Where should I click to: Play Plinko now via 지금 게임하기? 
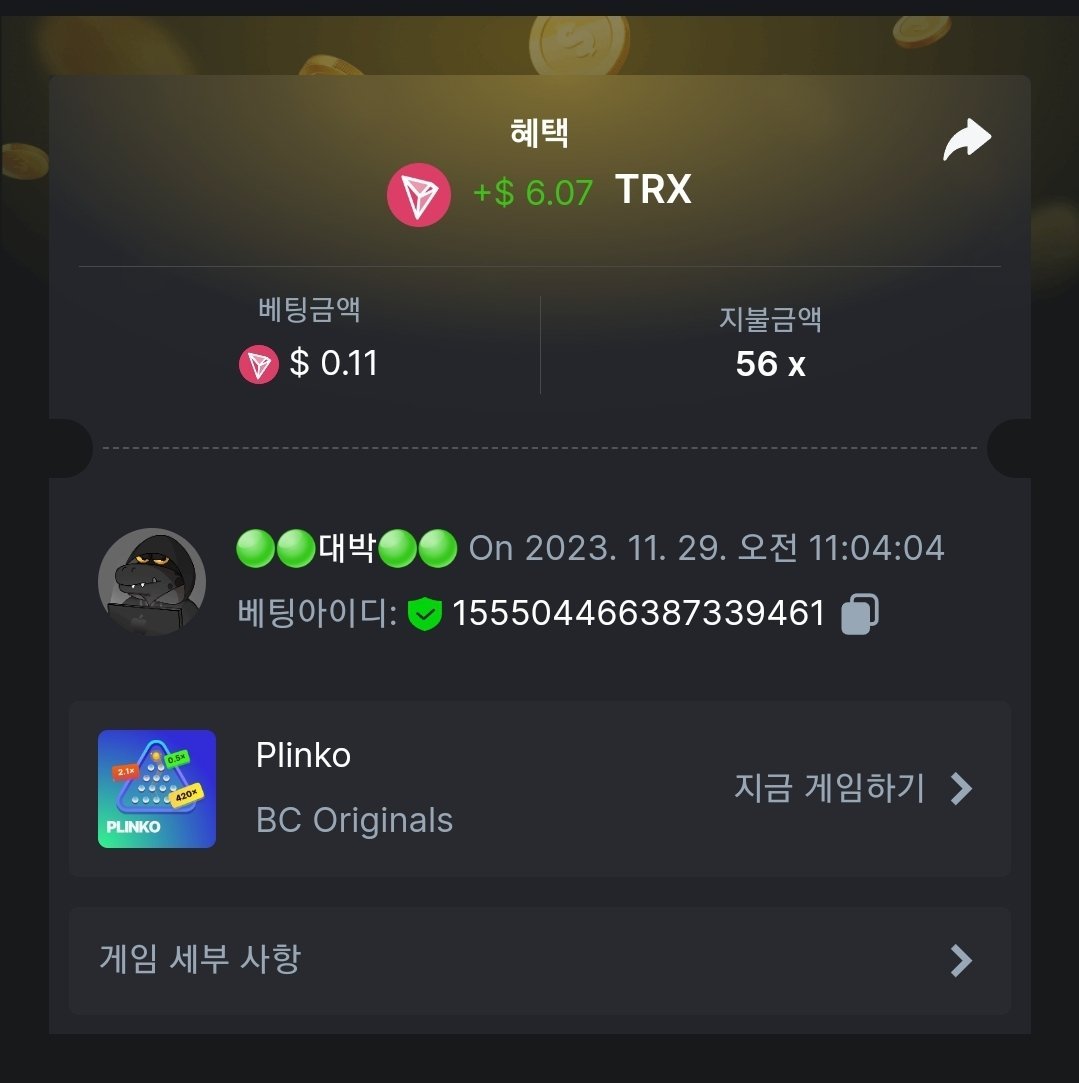click(x=852, y=788)
